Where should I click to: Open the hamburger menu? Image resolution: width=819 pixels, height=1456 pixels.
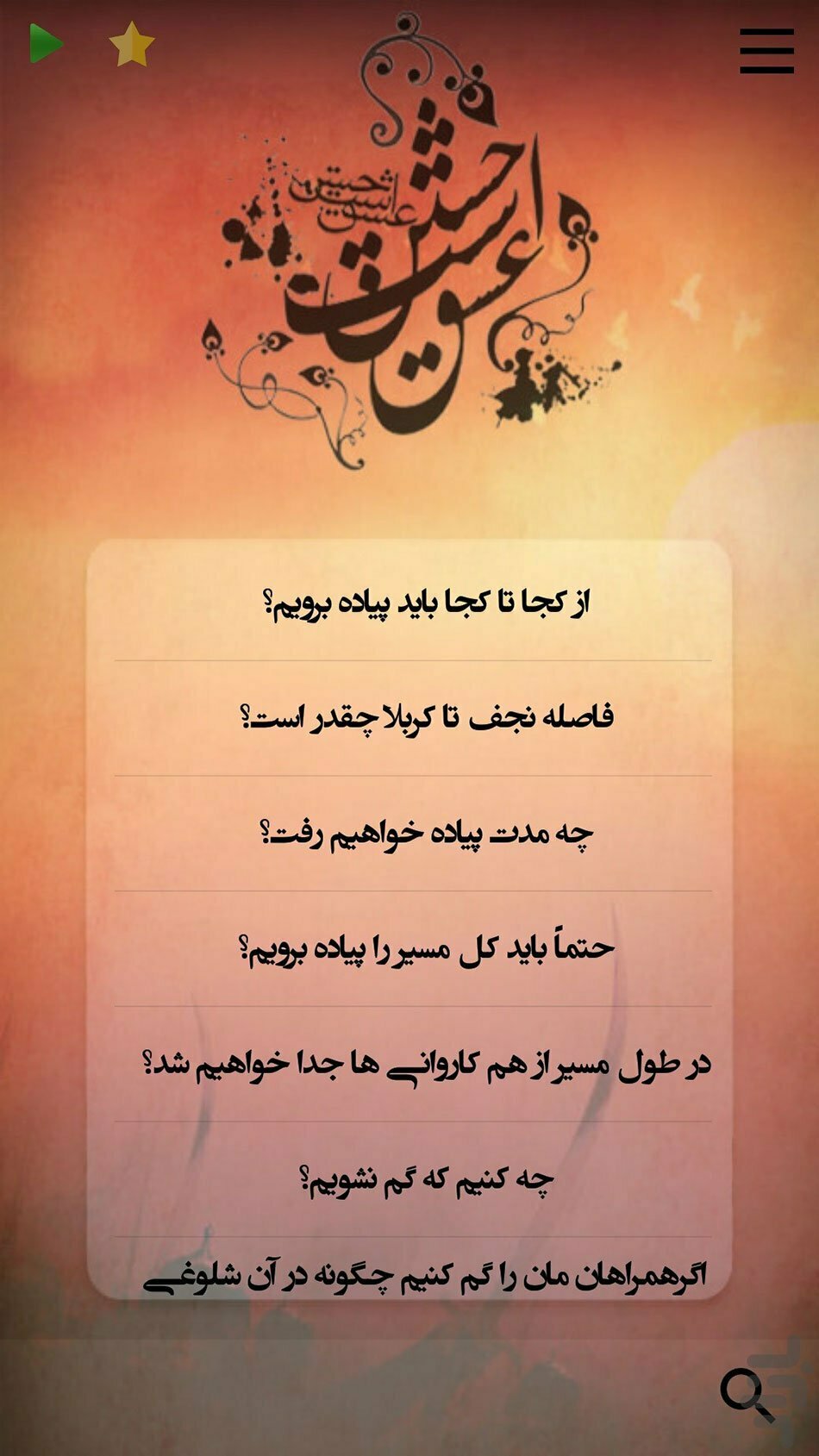pyautogui.click(x=766, y=51)
